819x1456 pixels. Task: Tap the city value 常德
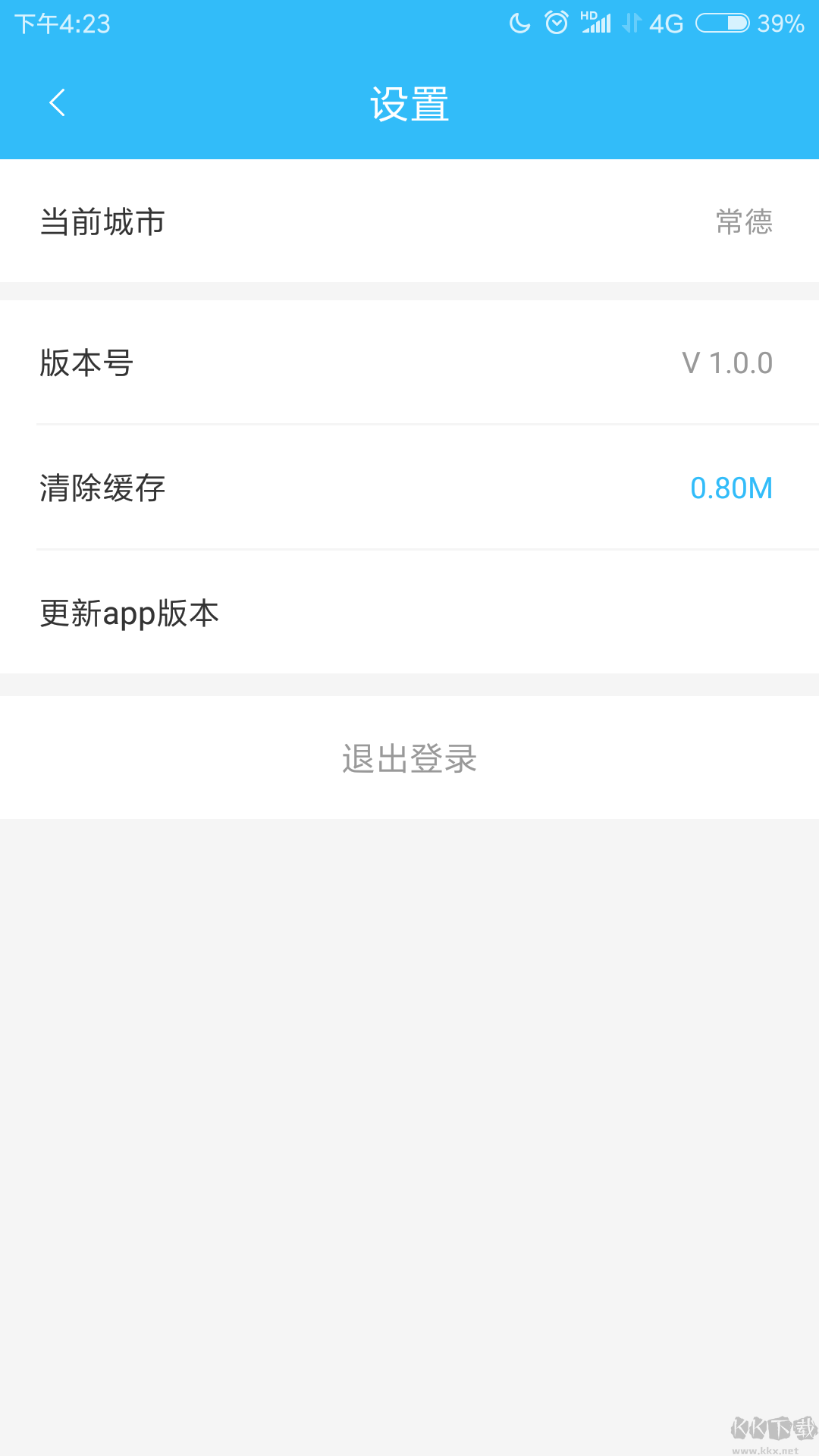(745, 222)
